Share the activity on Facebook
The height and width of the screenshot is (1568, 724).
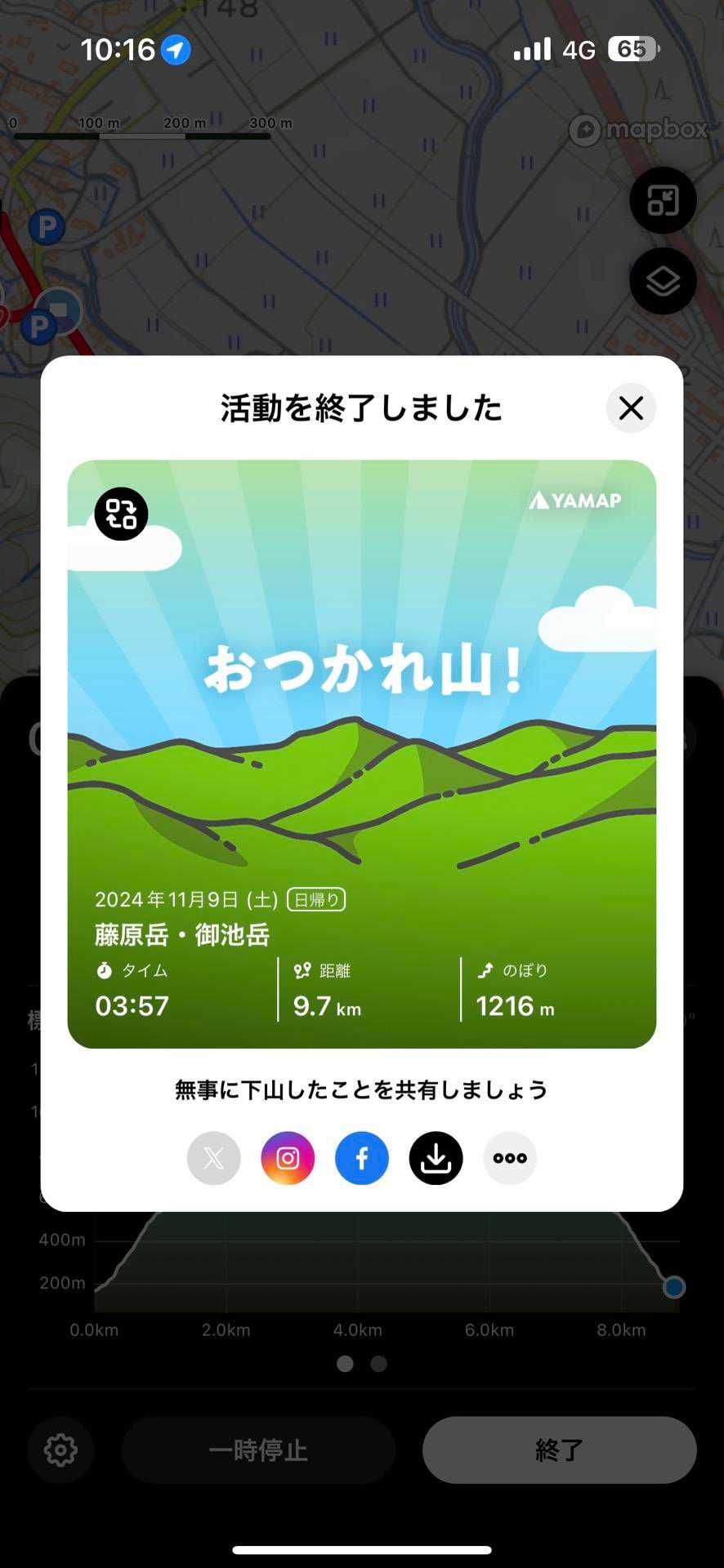(362, 1158)
